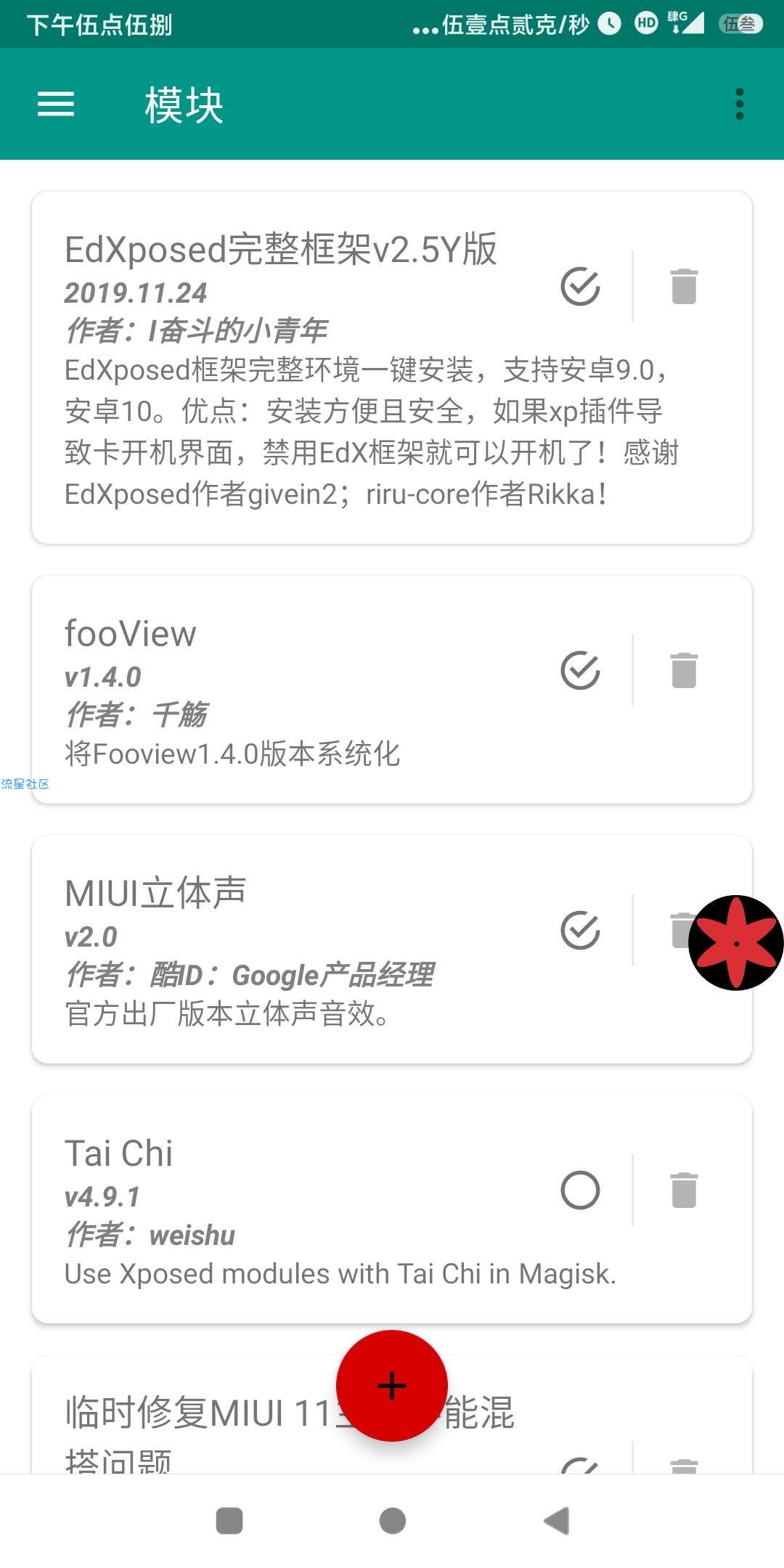This screenshot has width=784, height=1568.
Task: Delete the Tai Chi module
Action: pos(684,1190)
